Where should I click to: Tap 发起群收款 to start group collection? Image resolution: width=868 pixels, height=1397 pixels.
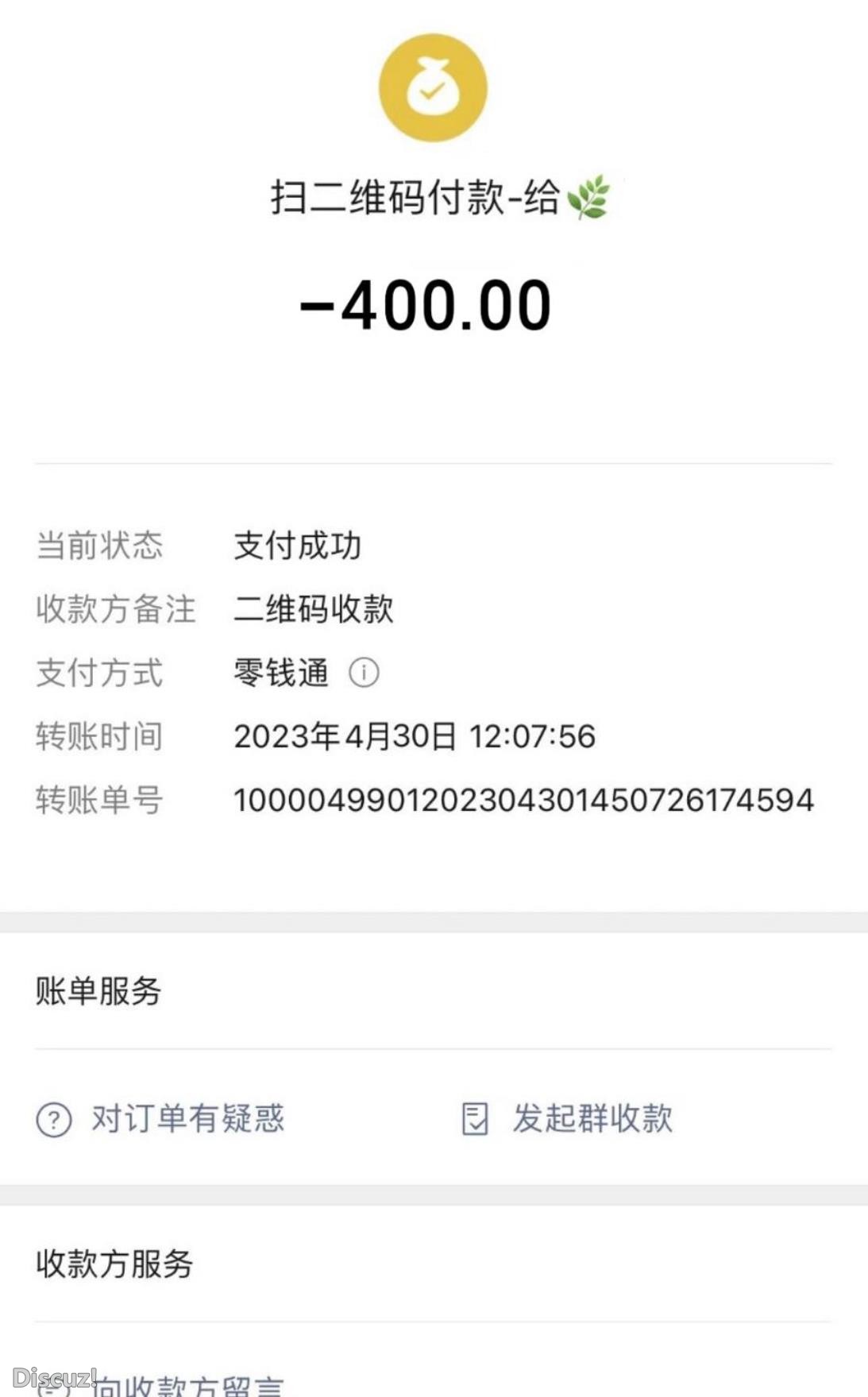[594, 1119]
